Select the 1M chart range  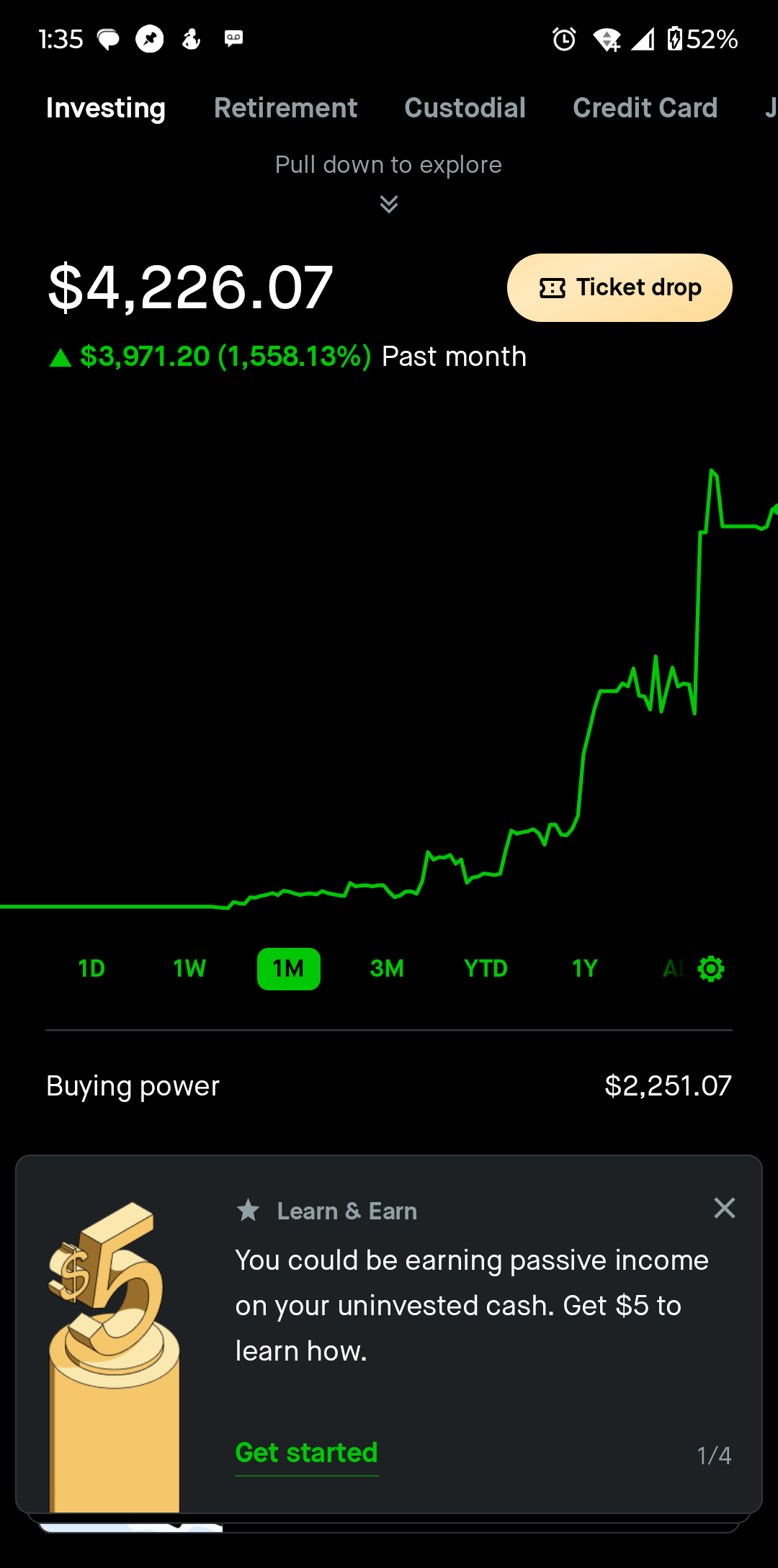point(288,969)
